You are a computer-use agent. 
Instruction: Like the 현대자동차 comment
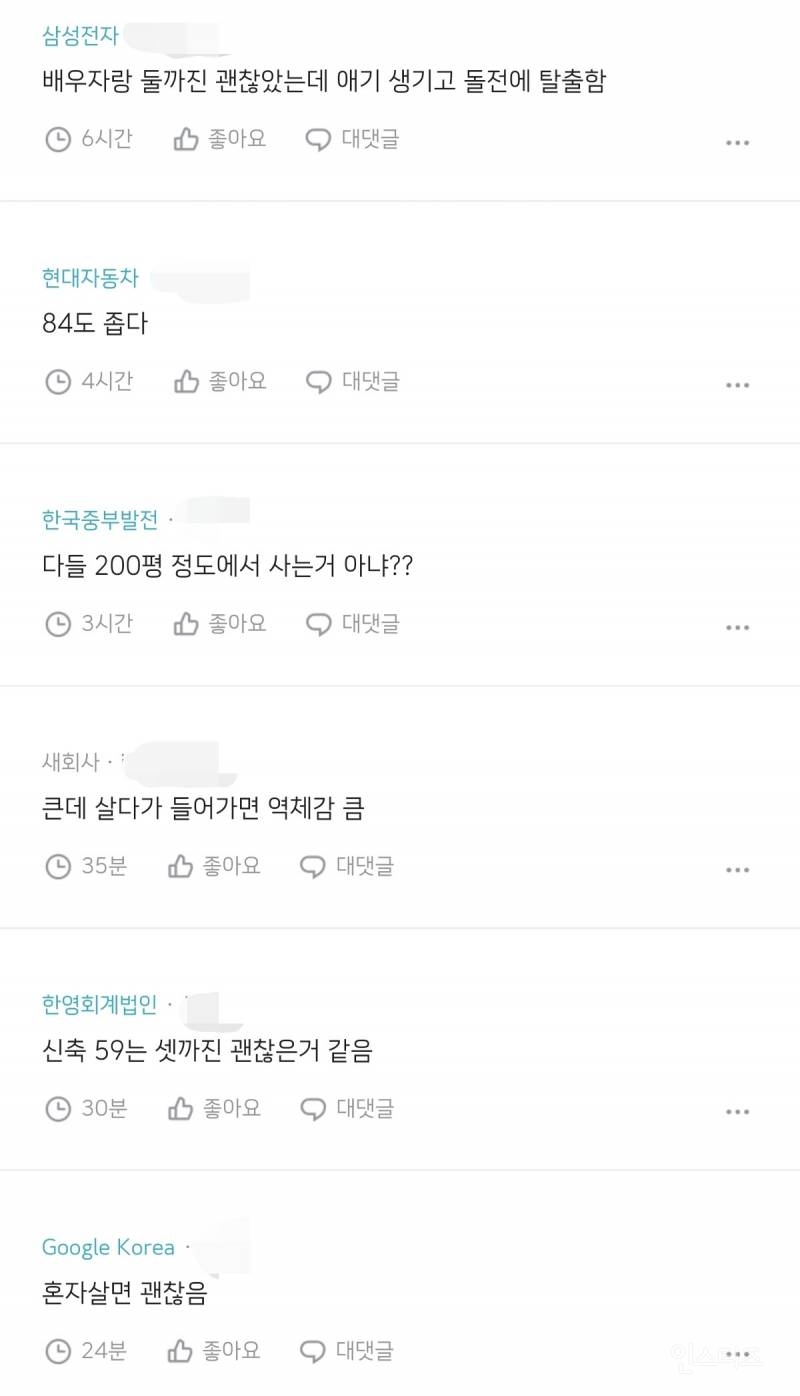pyautogui.click(x=219, y=381)
